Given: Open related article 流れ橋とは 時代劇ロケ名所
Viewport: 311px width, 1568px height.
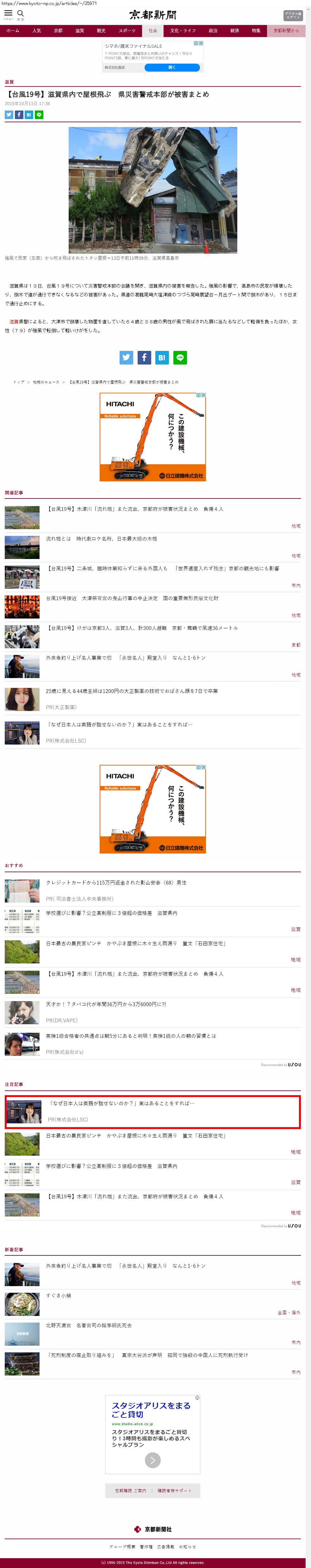Looking at the screenshot, I should 102,539.
